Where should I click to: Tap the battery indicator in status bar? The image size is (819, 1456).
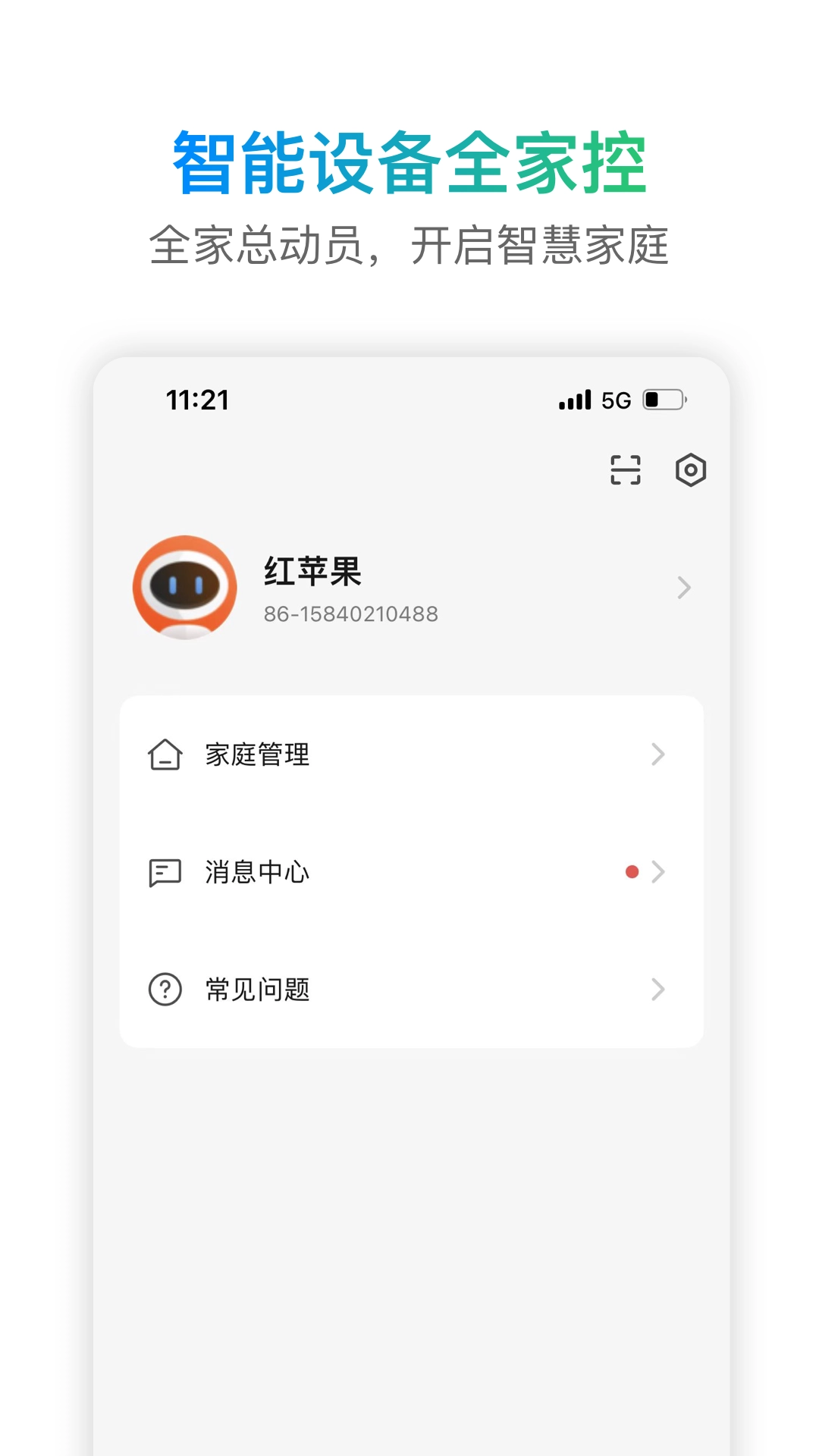pos(664,400)
